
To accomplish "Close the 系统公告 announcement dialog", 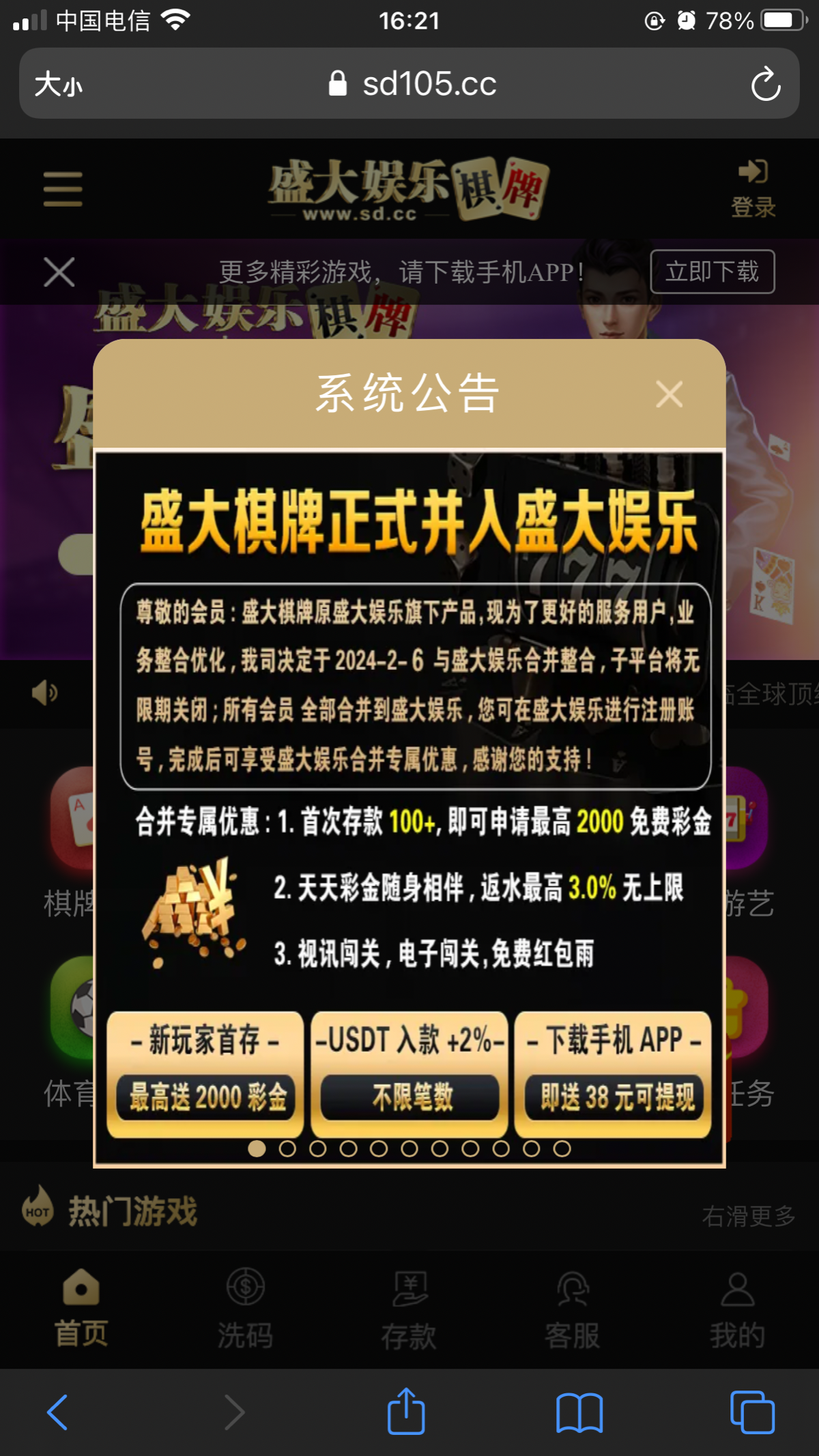I will (669, 394).
